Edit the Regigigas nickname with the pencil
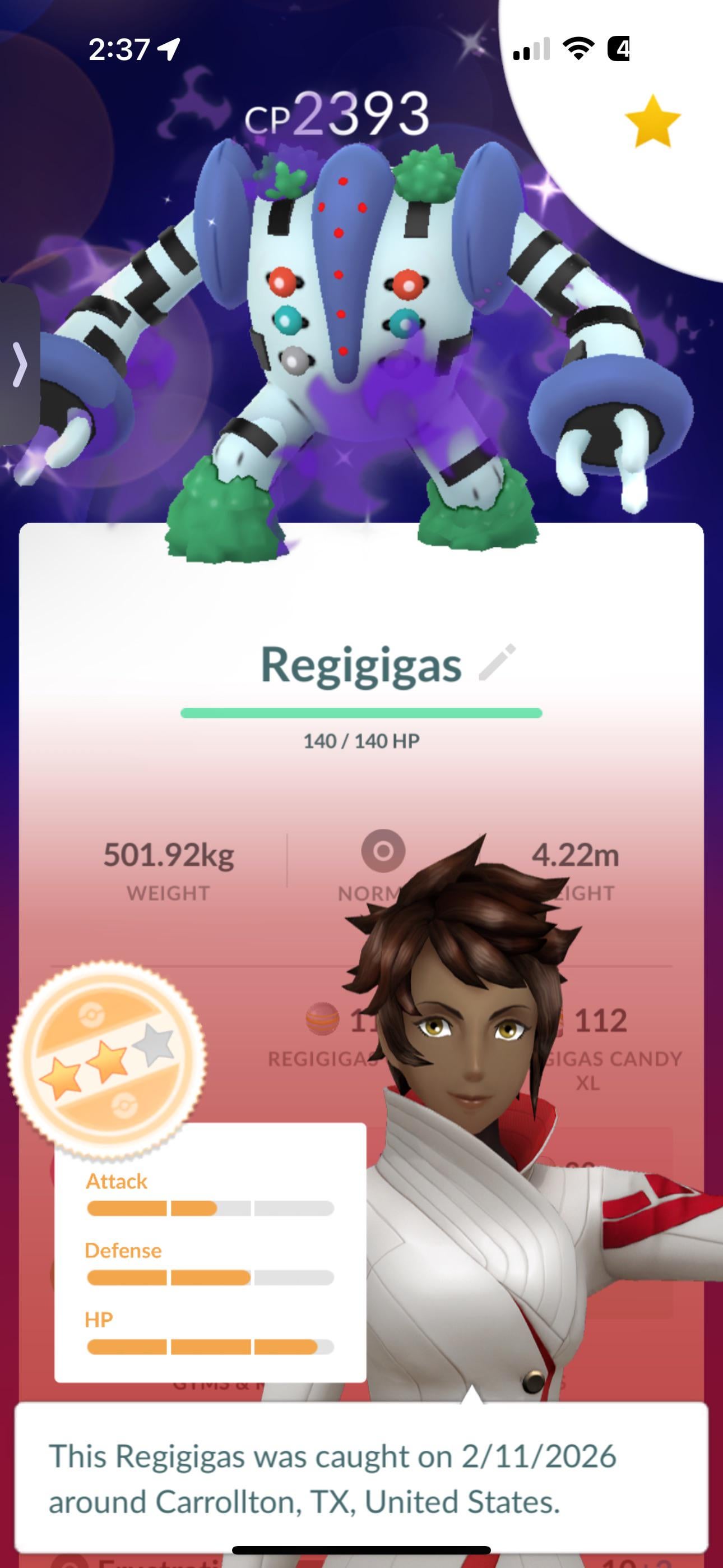The image size is (723, 1568). click(497, 662)
